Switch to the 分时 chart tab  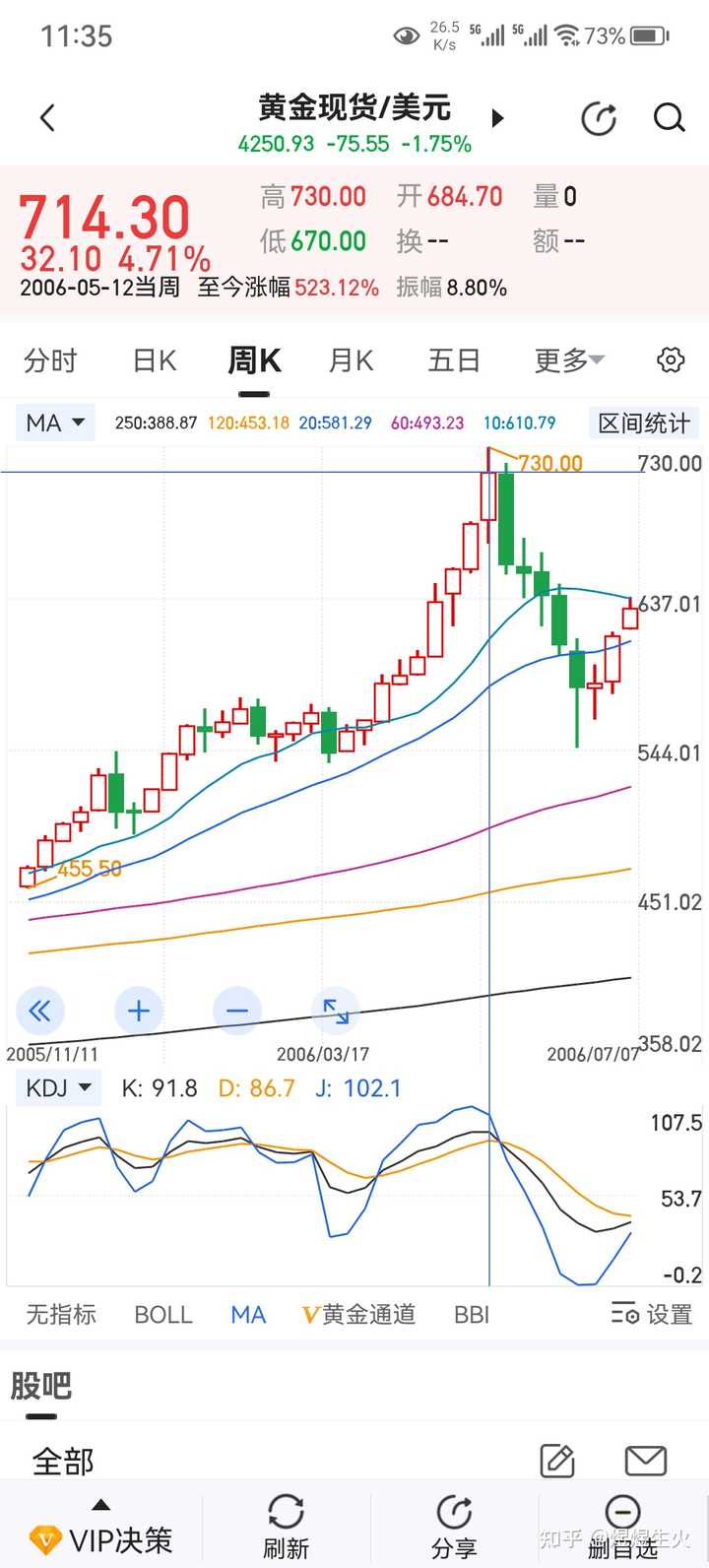coord(50,360)
